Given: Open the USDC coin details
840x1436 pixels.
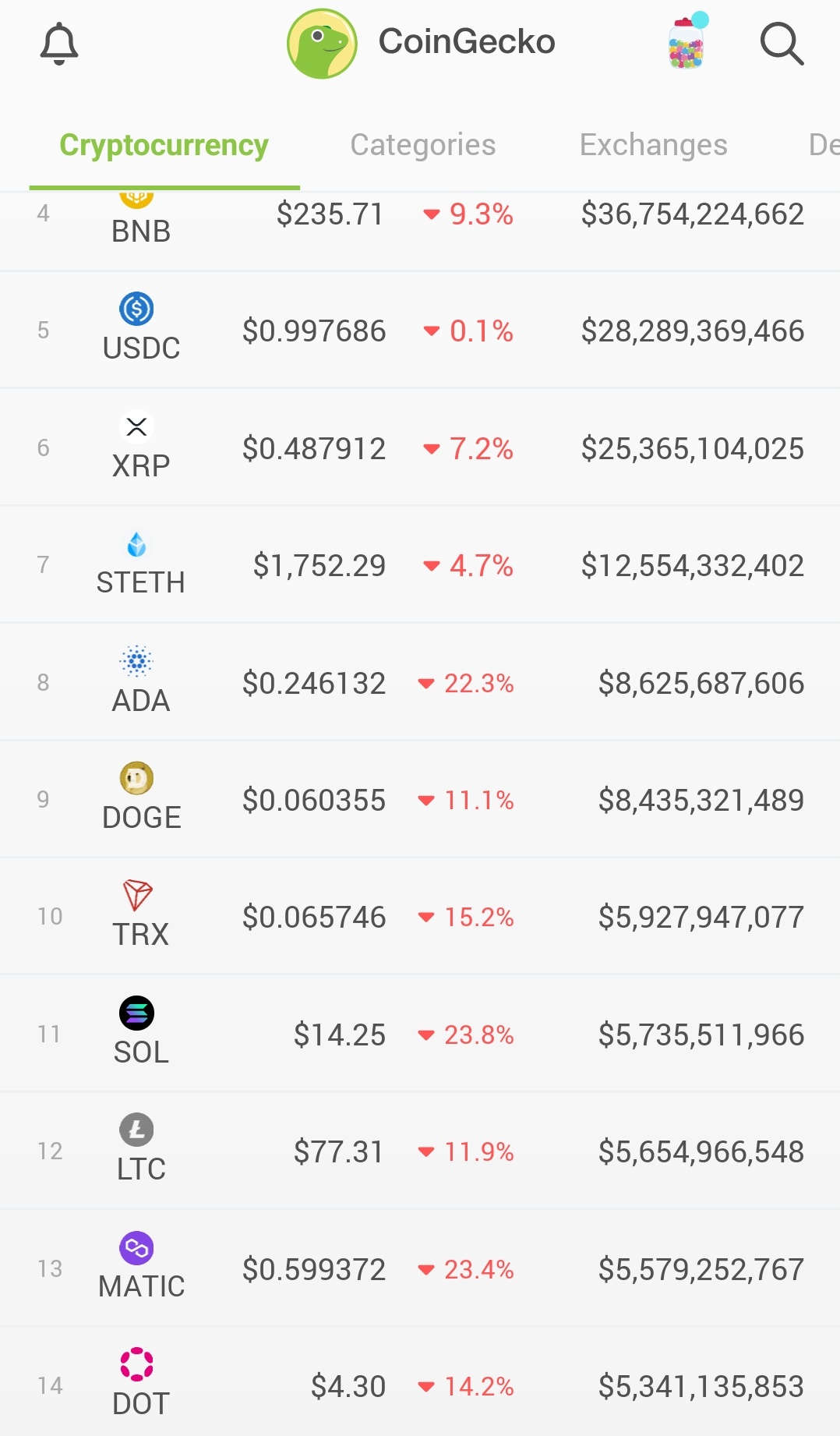Looking at the screenshot, I should tap(420, 330).
